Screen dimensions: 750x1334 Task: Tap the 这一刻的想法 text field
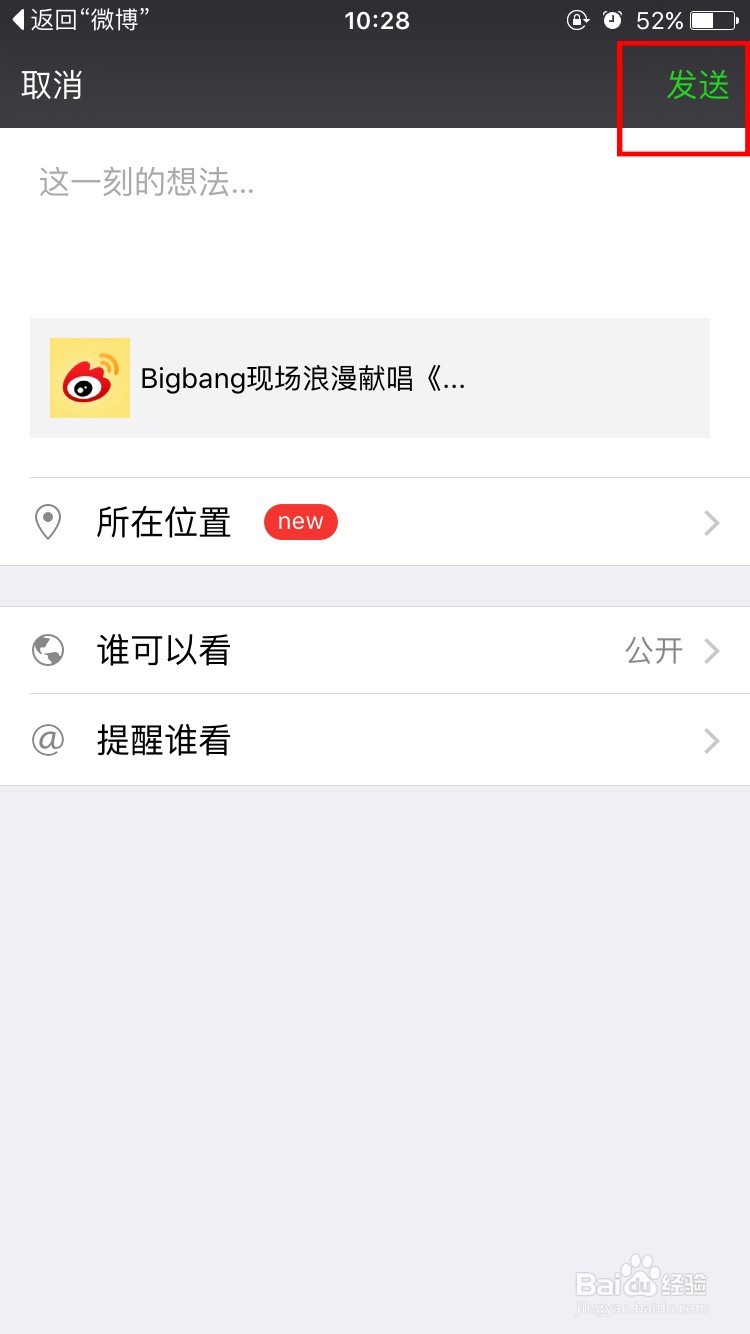point(375,215)
